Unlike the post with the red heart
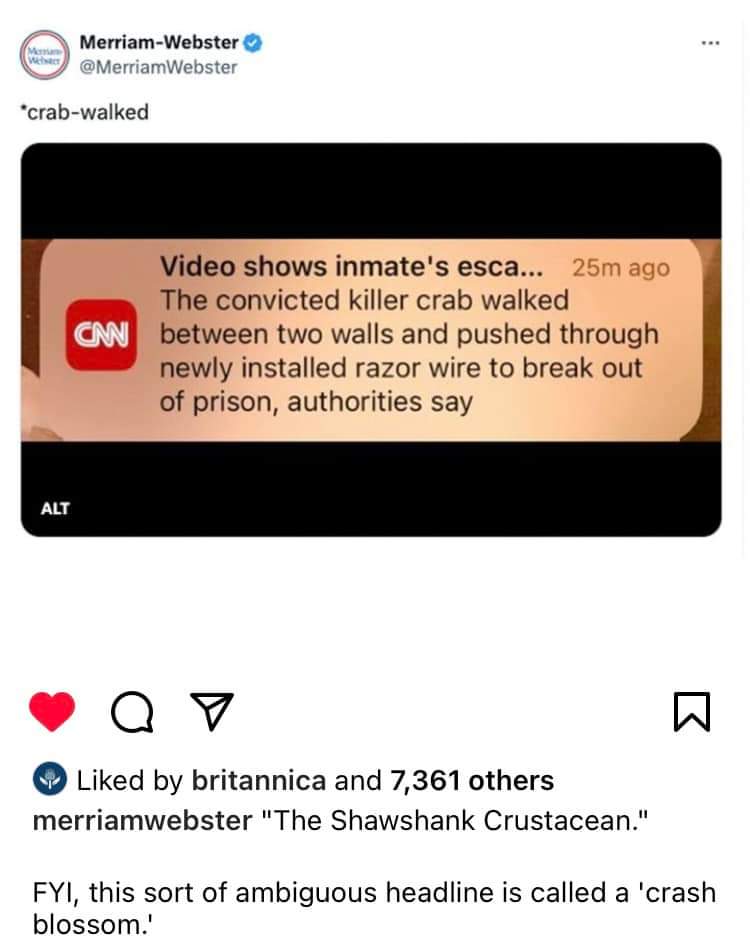The height and width of the screenshot is (947, 750). [x=53, y=711]
